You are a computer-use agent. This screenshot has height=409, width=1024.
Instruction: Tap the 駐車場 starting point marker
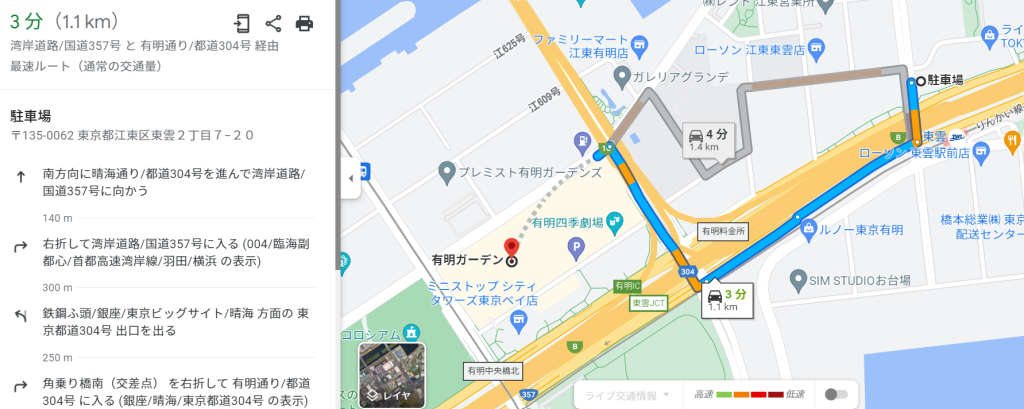[920, 79]
